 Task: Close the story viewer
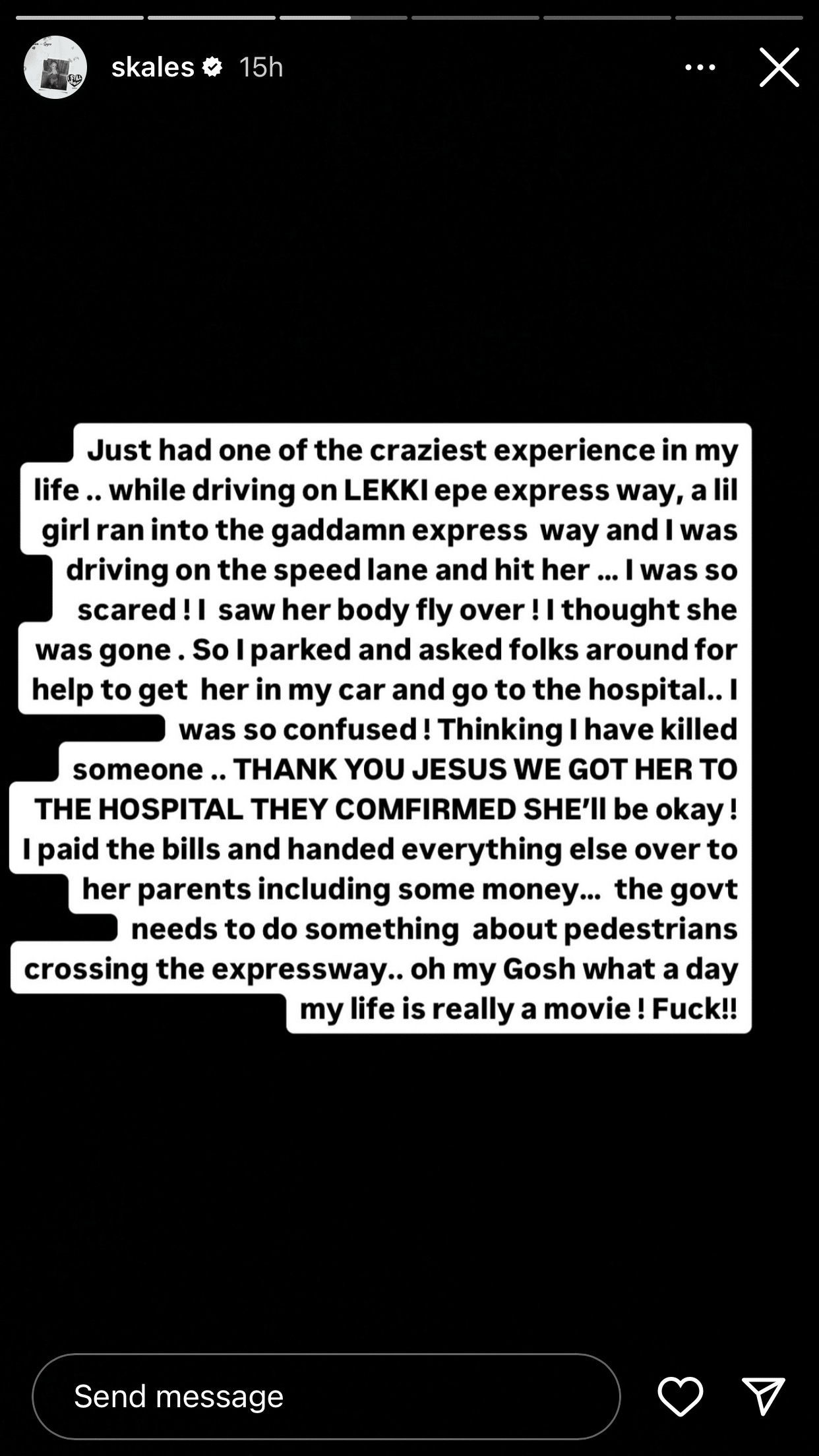[x=779, y=67]
